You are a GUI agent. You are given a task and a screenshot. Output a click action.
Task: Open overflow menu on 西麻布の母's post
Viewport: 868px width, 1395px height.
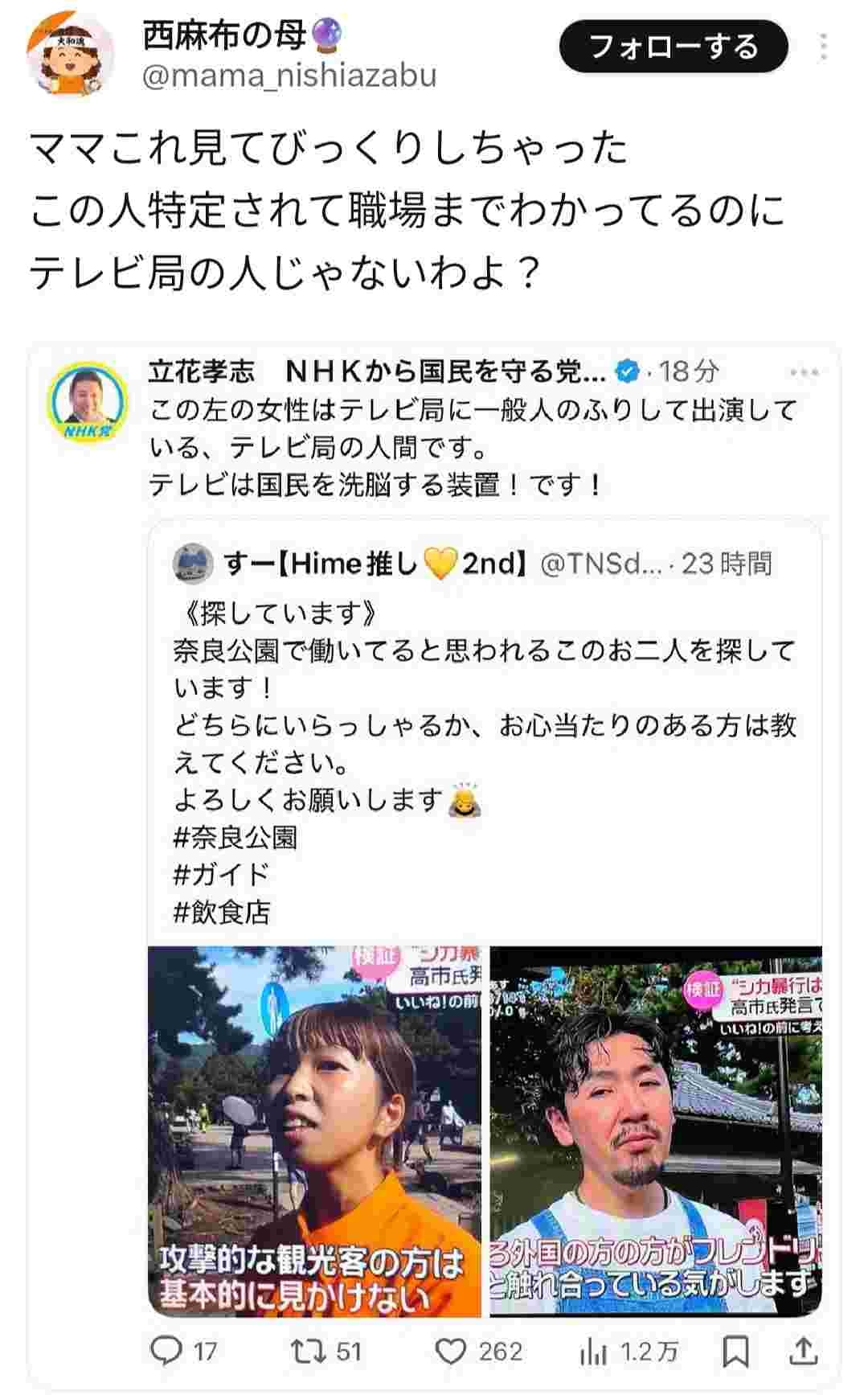pos(823,47)
